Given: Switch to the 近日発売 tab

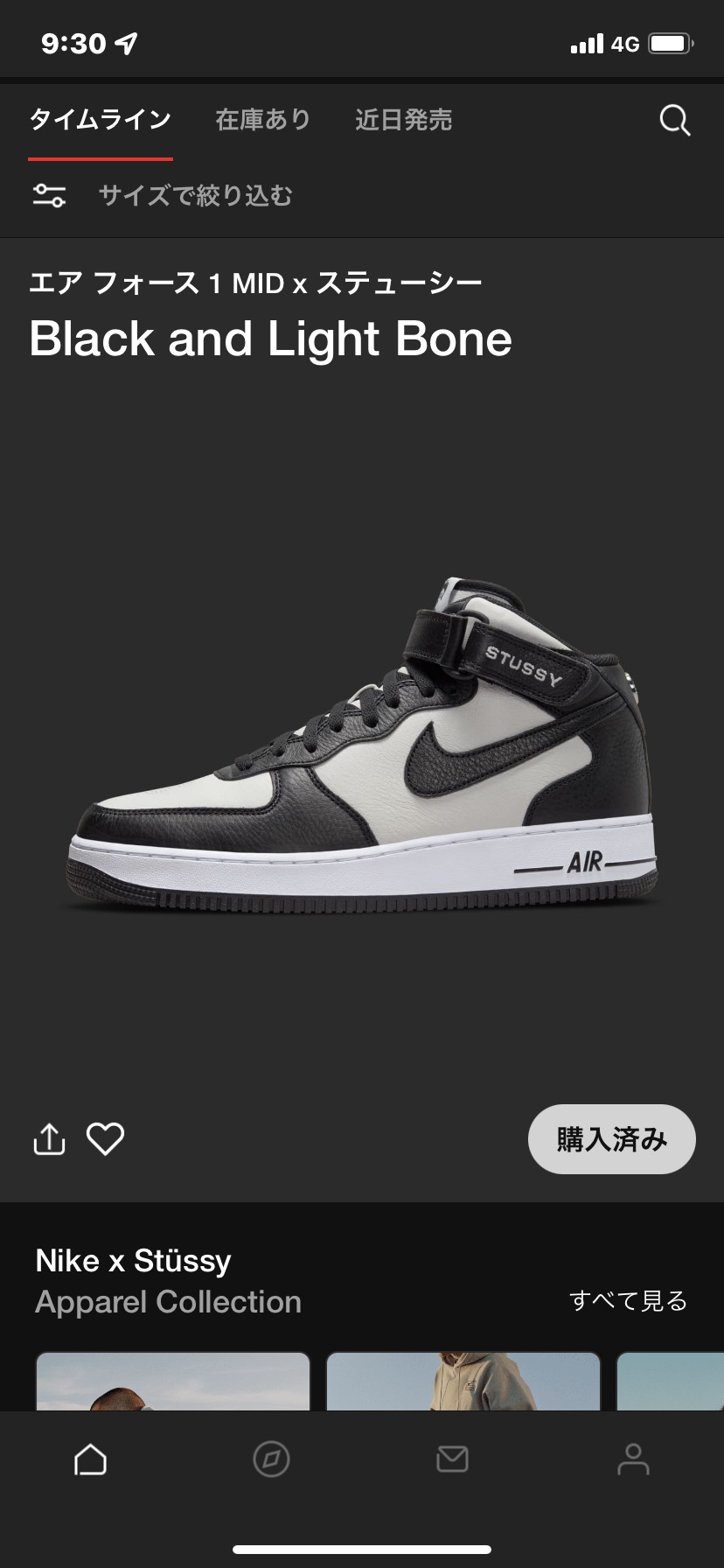Looking at the screenshot, I should click(x=403, y=120).
